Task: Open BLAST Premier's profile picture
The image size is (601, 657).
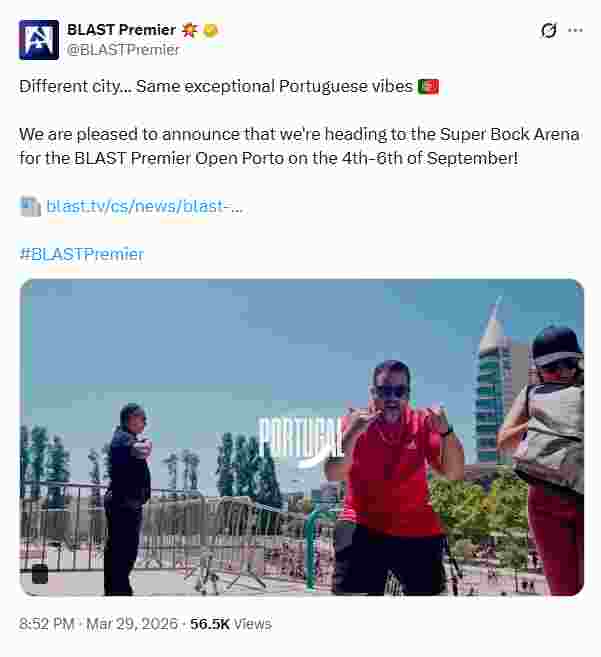Action: pos(38,40)
